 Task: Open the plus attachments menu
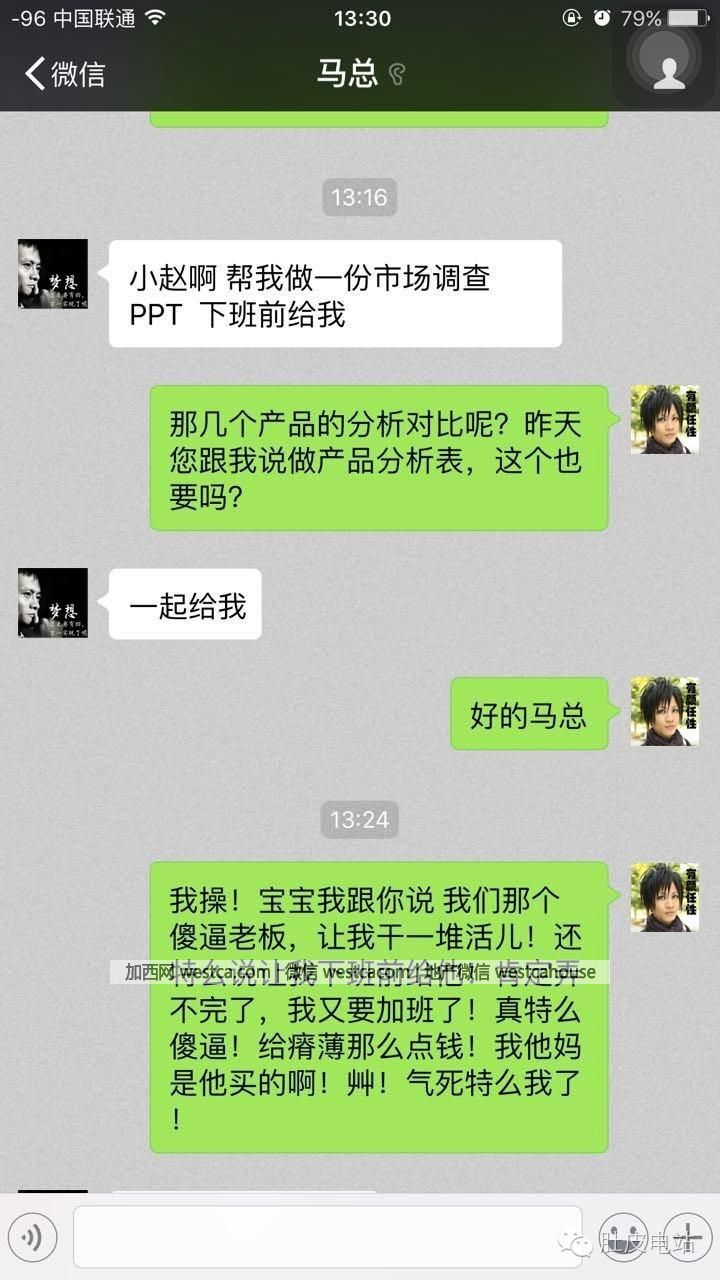689,1237
